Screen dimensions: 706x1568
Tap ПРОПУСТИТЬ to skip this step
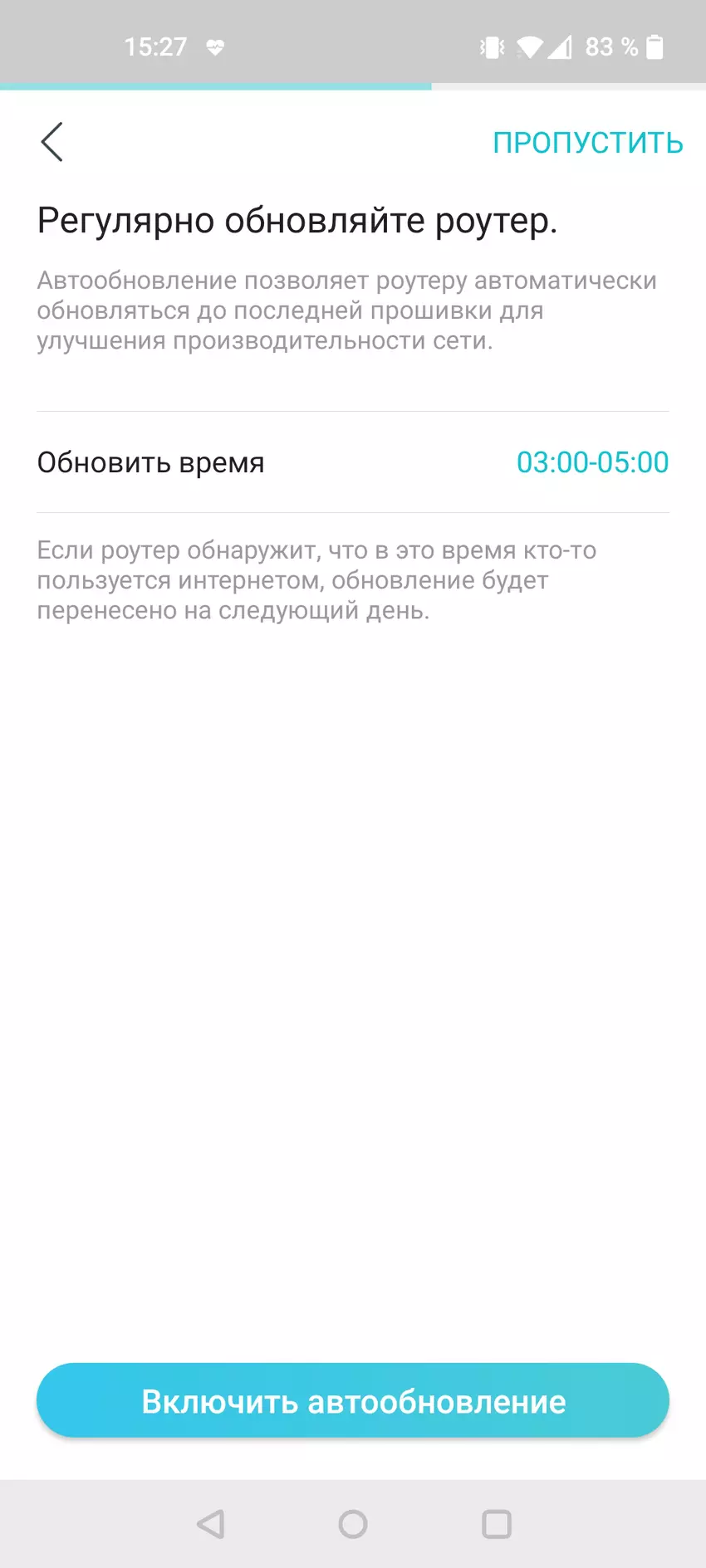587,143
